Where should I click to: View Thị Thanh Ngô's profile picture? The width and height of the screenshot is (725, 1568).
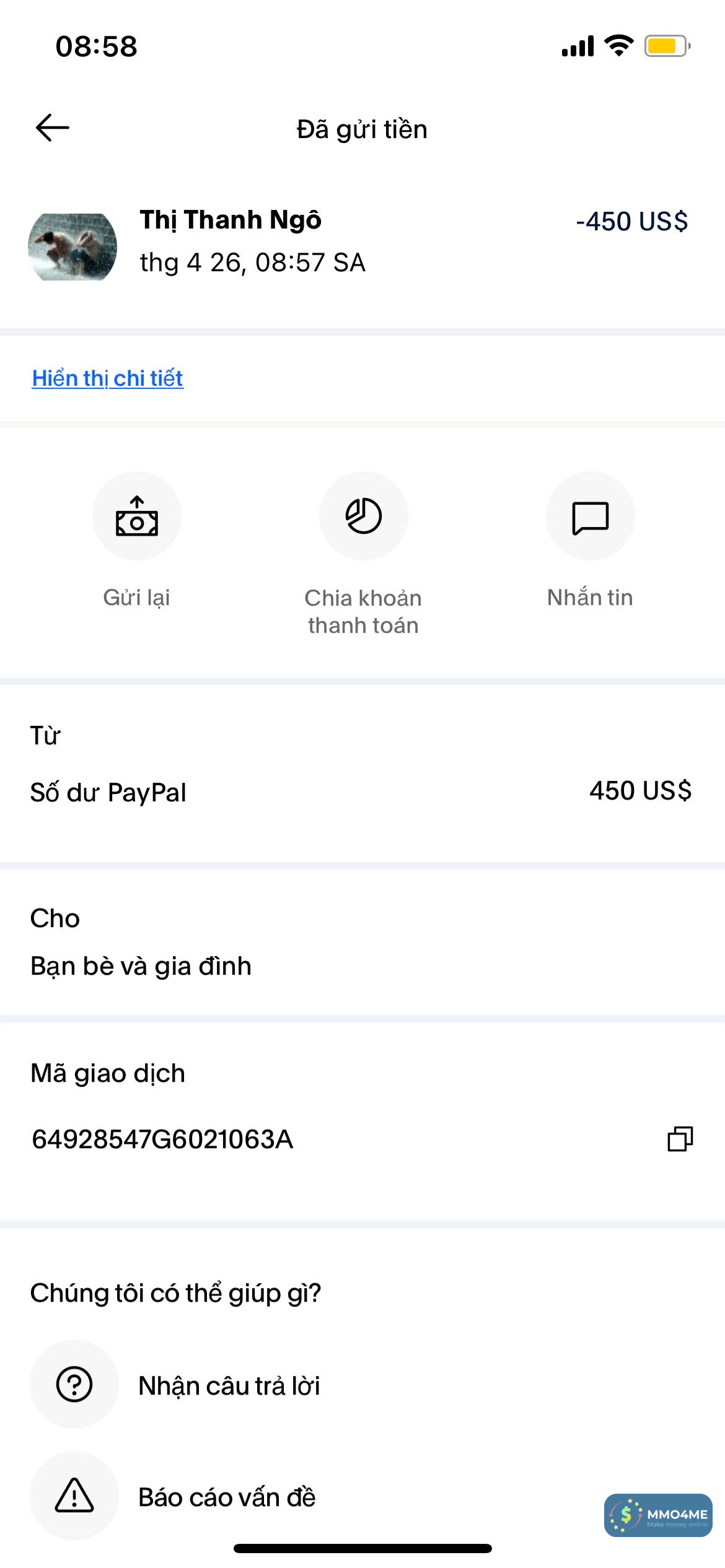(x=72, y=247)
